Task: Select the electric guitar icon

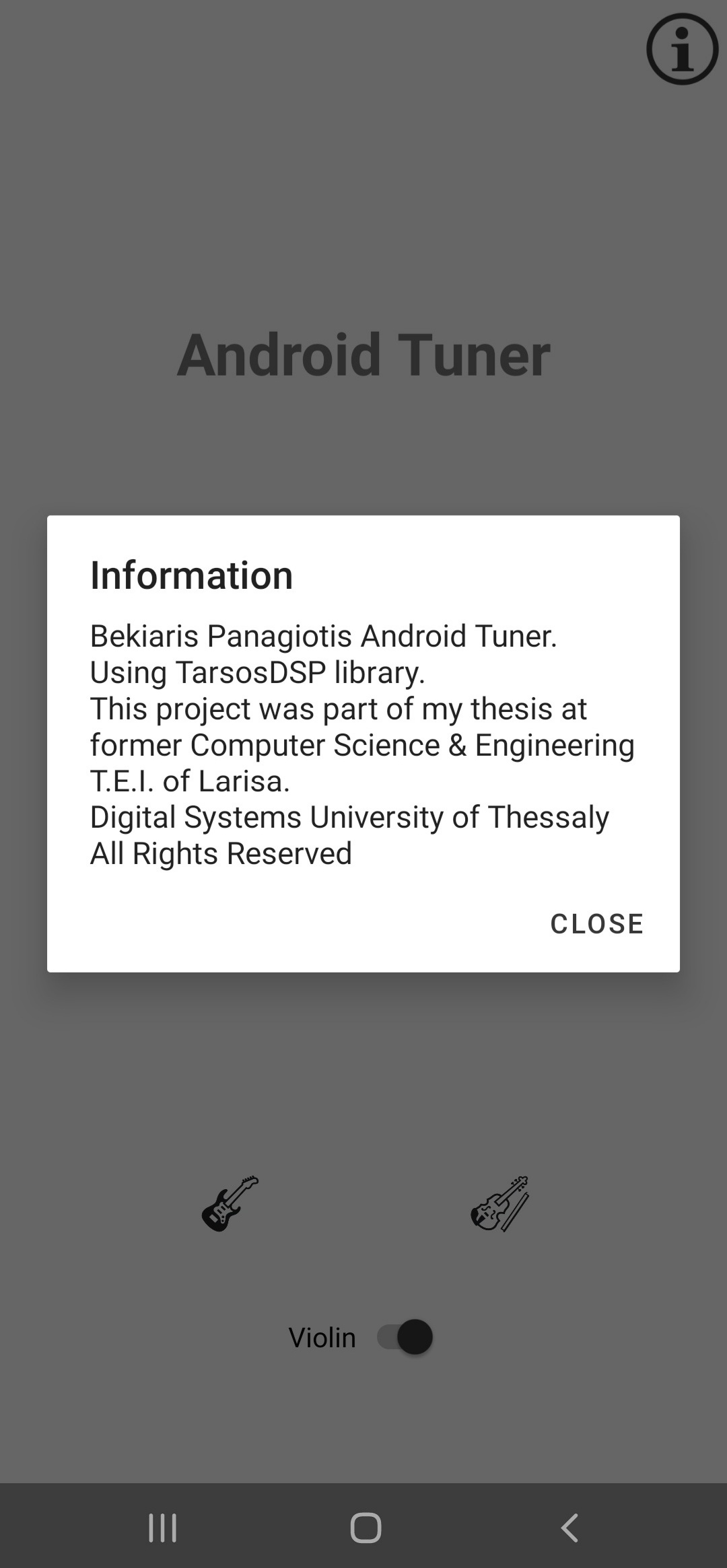Action: (230, 1204)
